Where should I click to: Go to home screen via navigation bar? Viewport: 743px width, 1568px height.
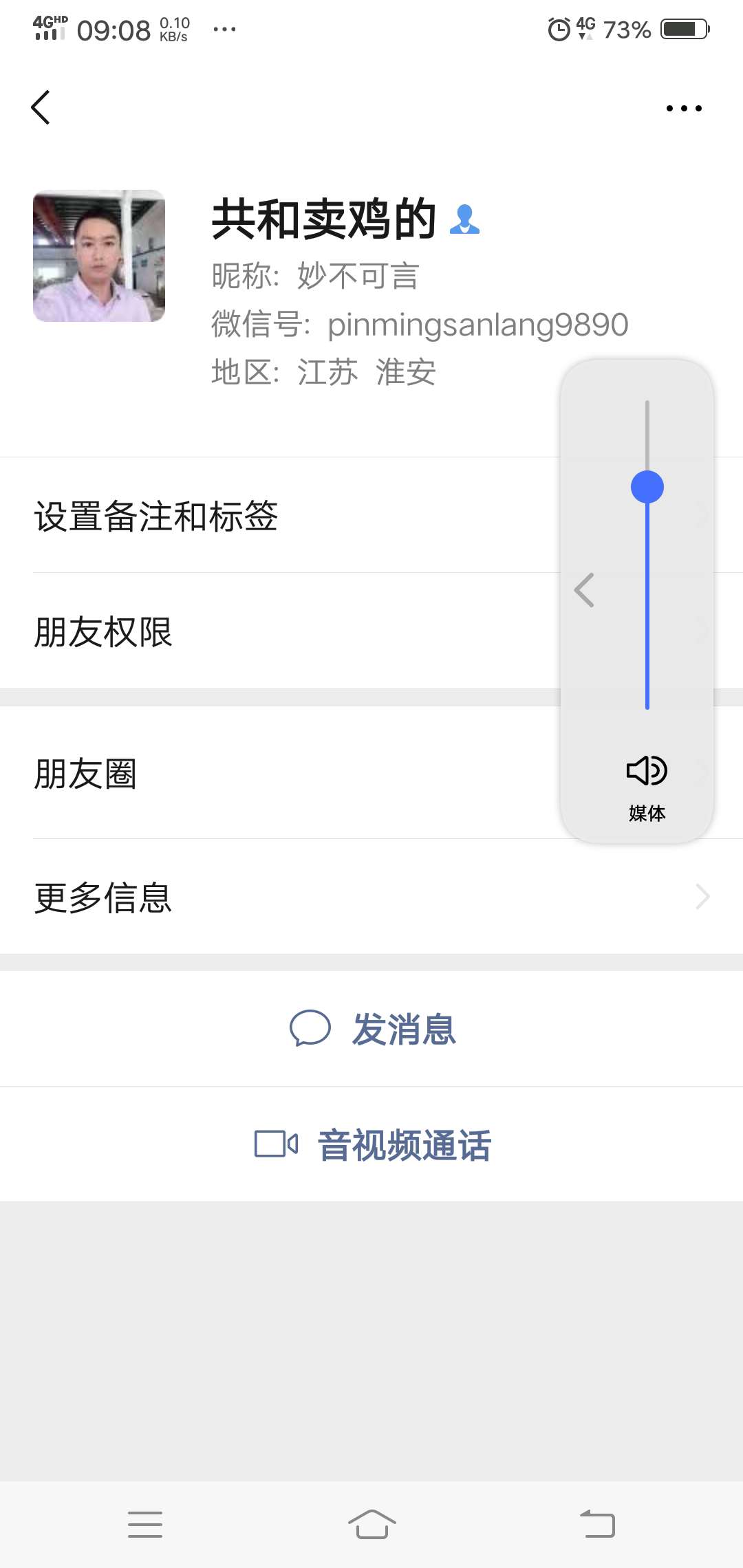[x=371, y=1524]
